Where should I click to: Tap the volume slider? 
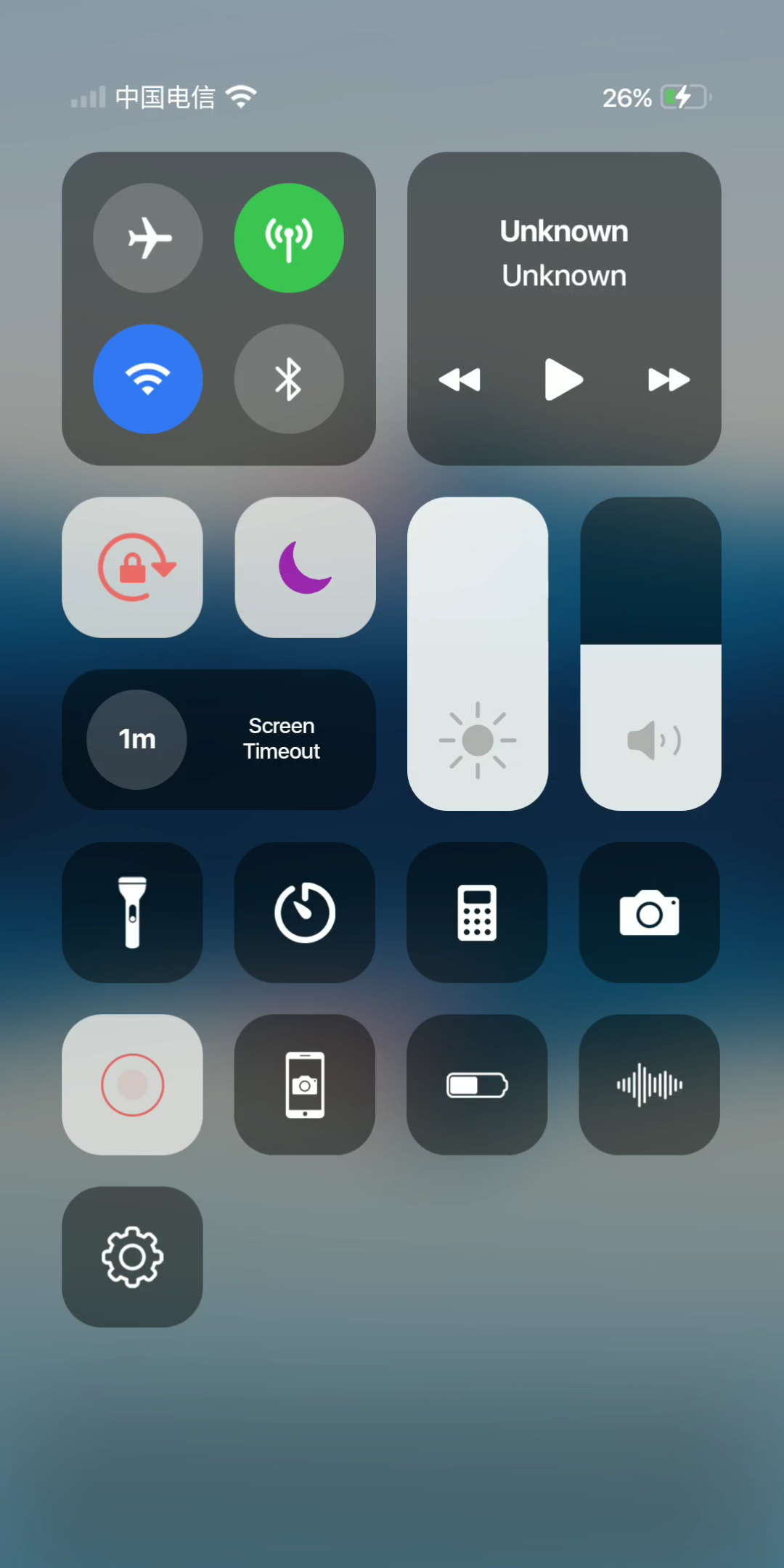click(650, 653)
